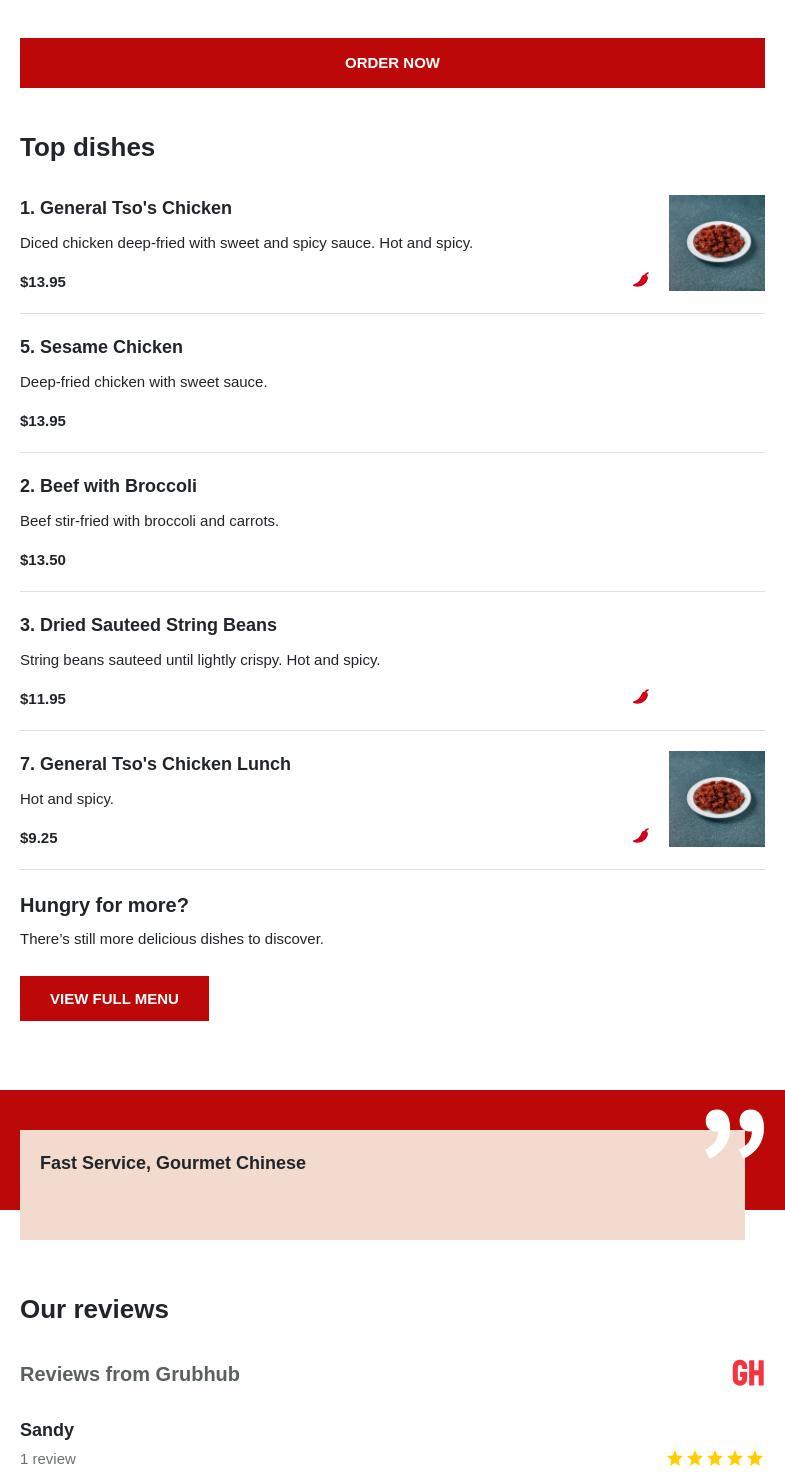
Task: Open the General Tso's Chicken dish
Action: (392, 244)
